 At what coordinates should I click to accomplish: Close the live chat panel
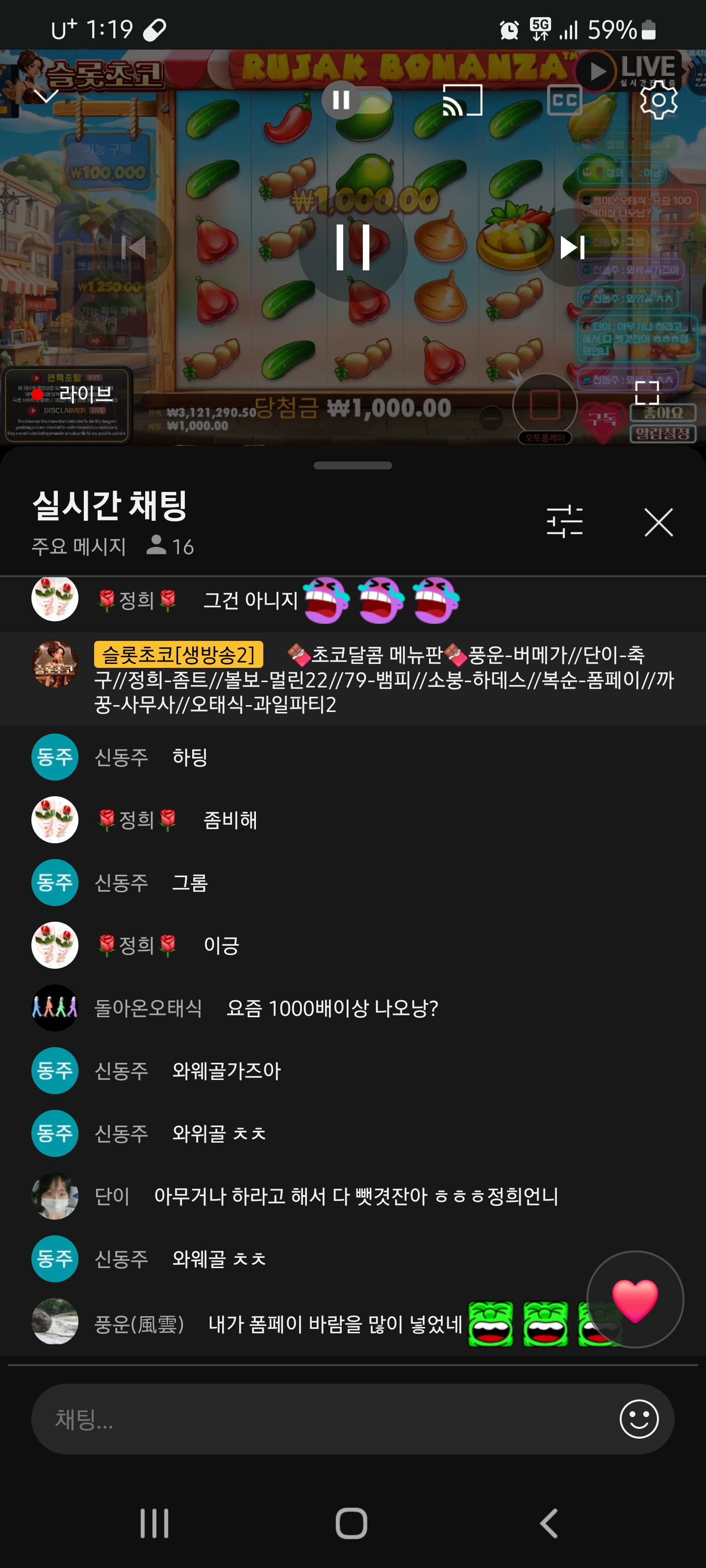658,522
